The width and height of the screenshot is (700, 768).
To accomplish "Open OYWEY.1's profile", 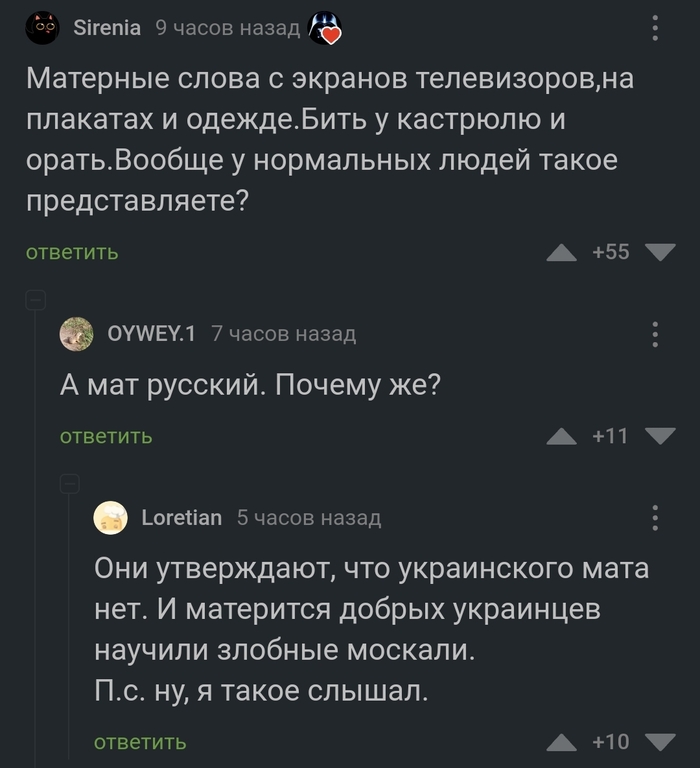I will (151, 334).
